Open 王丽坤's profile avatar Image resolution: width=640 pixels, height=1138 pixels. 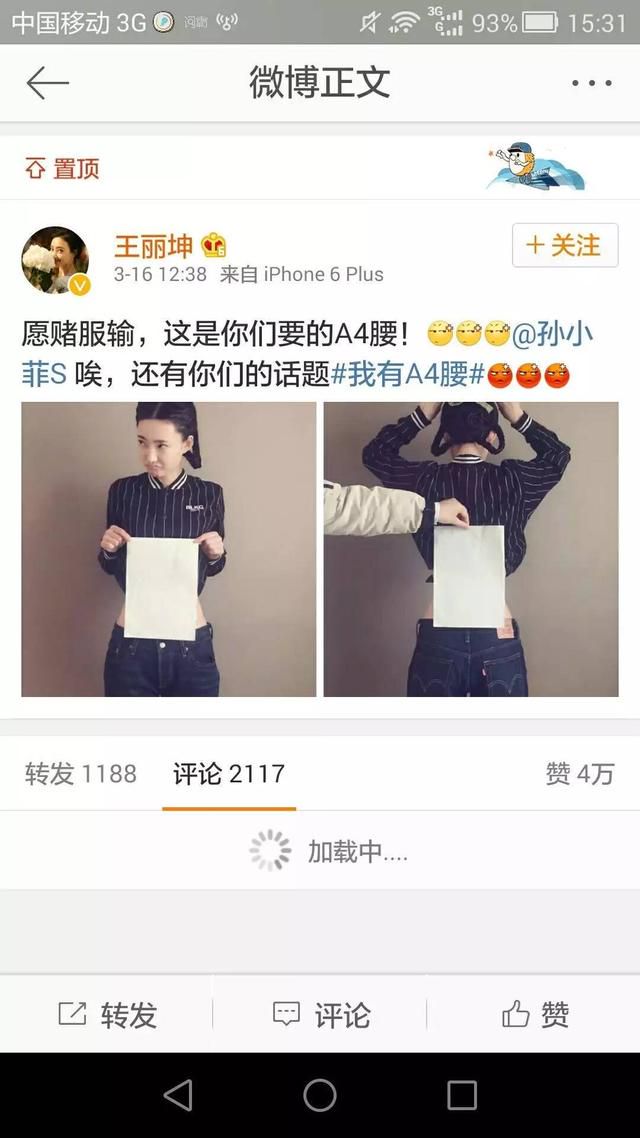[56, 259]
